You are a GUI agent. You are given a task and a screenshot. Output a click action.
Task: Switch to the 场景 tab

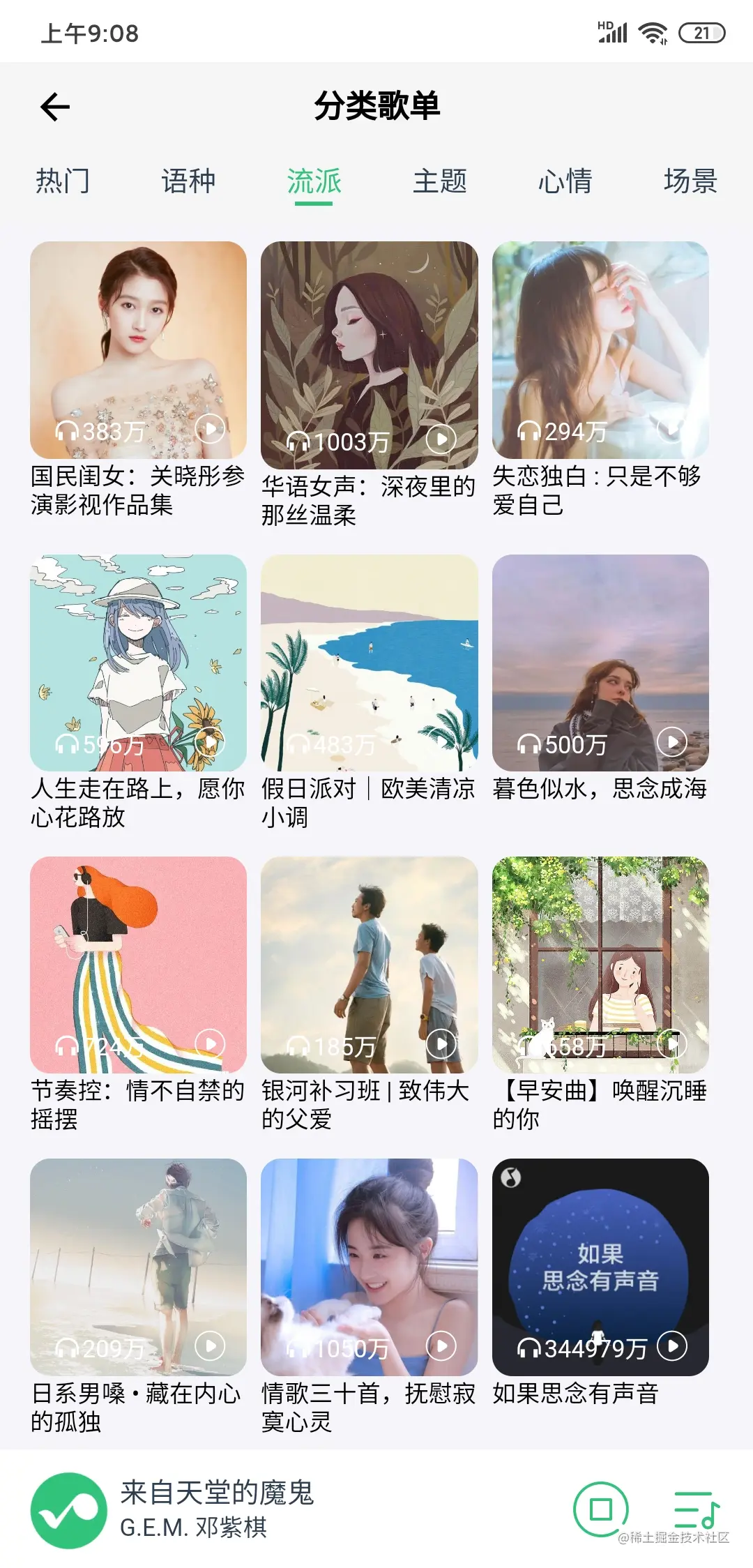690,181
